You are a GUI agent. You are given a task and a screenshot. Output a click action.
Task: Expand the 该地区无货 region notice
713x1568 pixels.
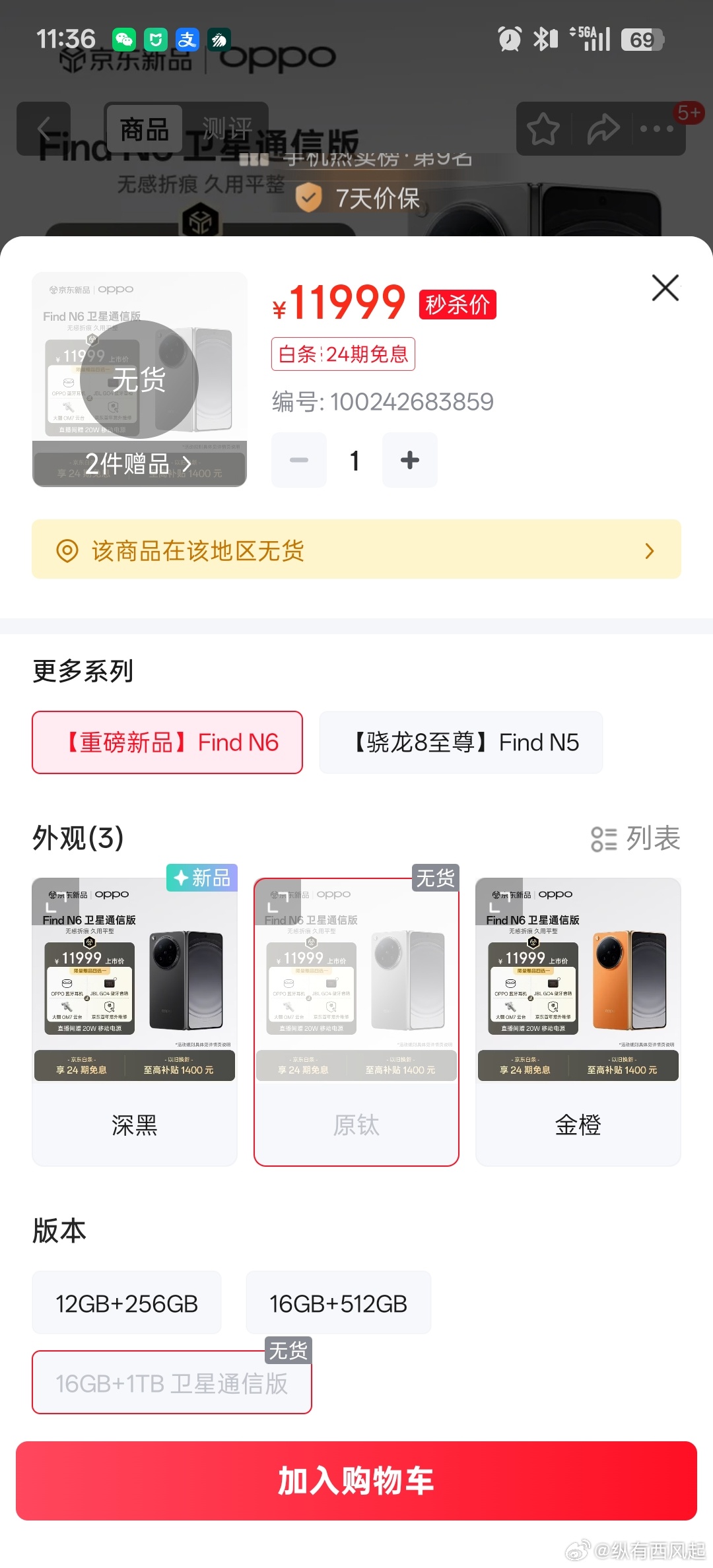pyautogui.click(x=649, y=550)
